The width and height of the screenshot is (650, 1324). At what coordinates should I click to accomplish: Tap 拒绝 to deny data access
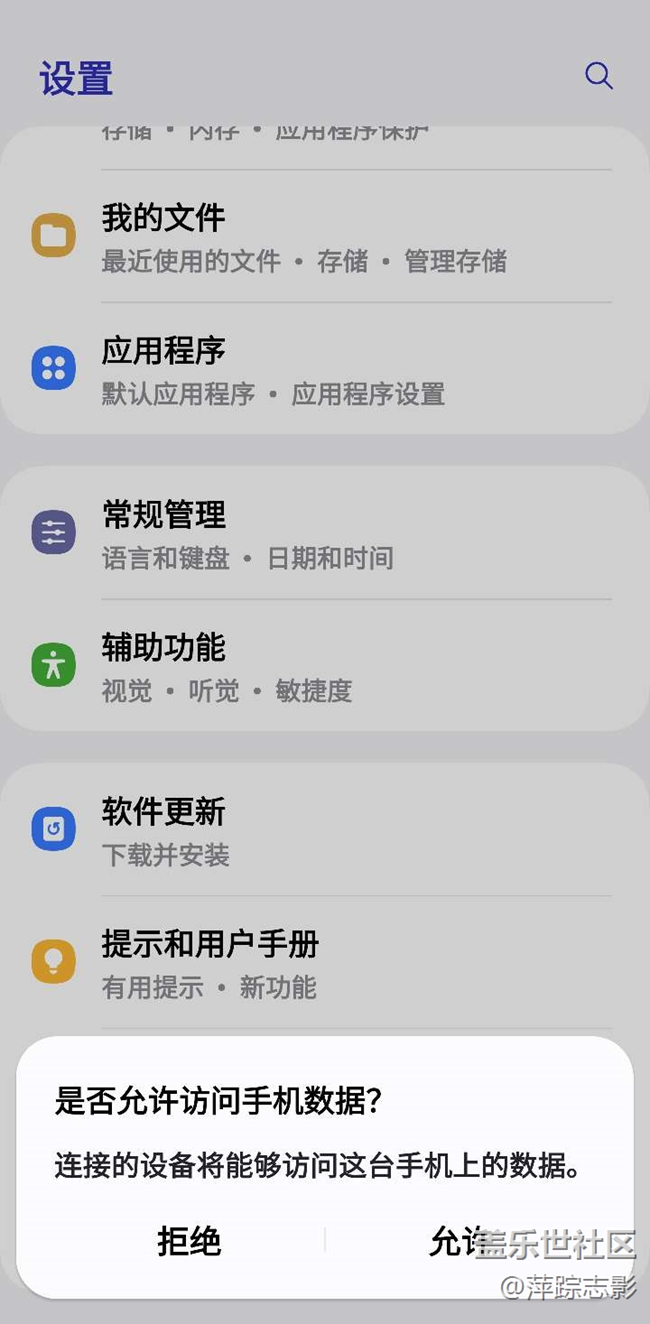[x=189, y=1241]
